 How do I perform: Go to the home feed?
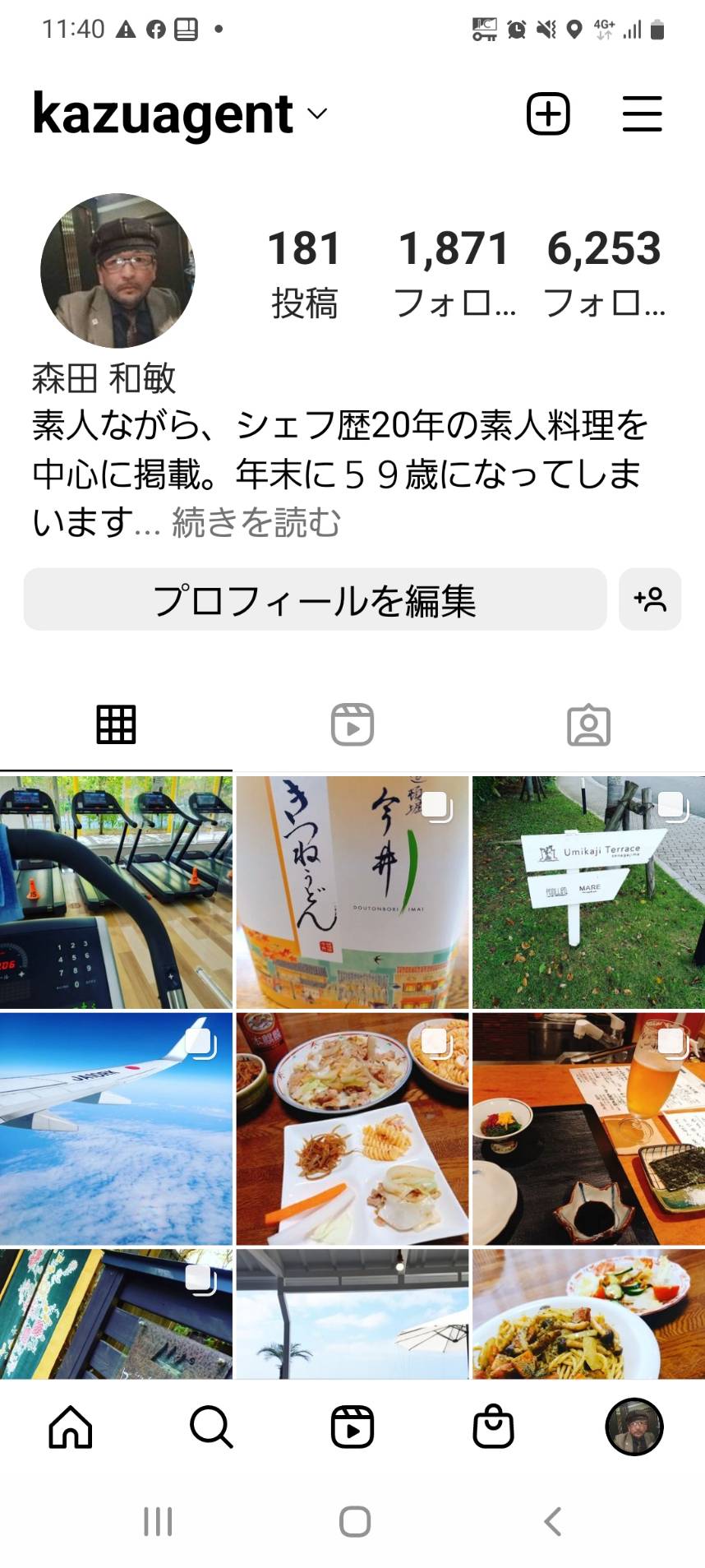point(71,1427)
